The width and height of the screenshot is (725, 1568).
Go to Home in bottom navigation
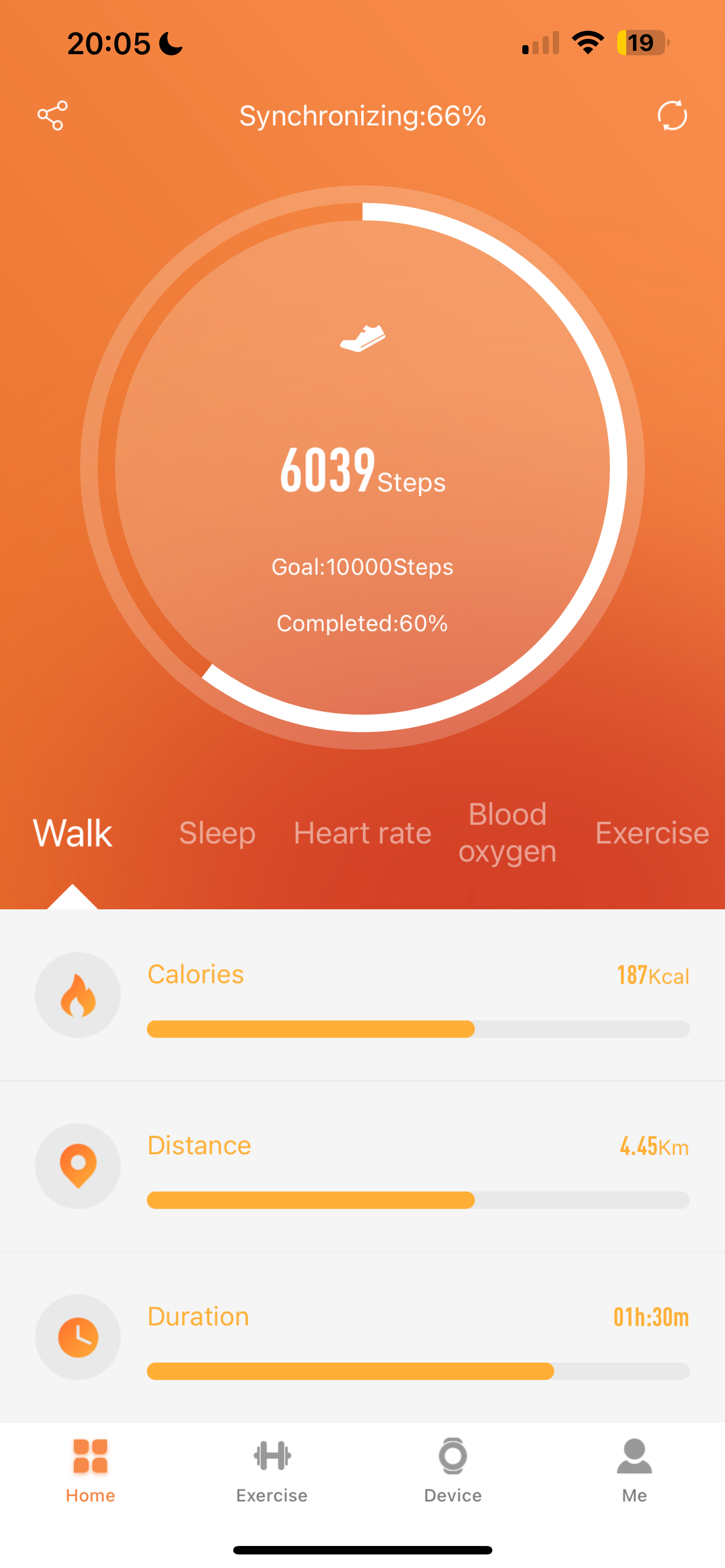[91, 1470]
